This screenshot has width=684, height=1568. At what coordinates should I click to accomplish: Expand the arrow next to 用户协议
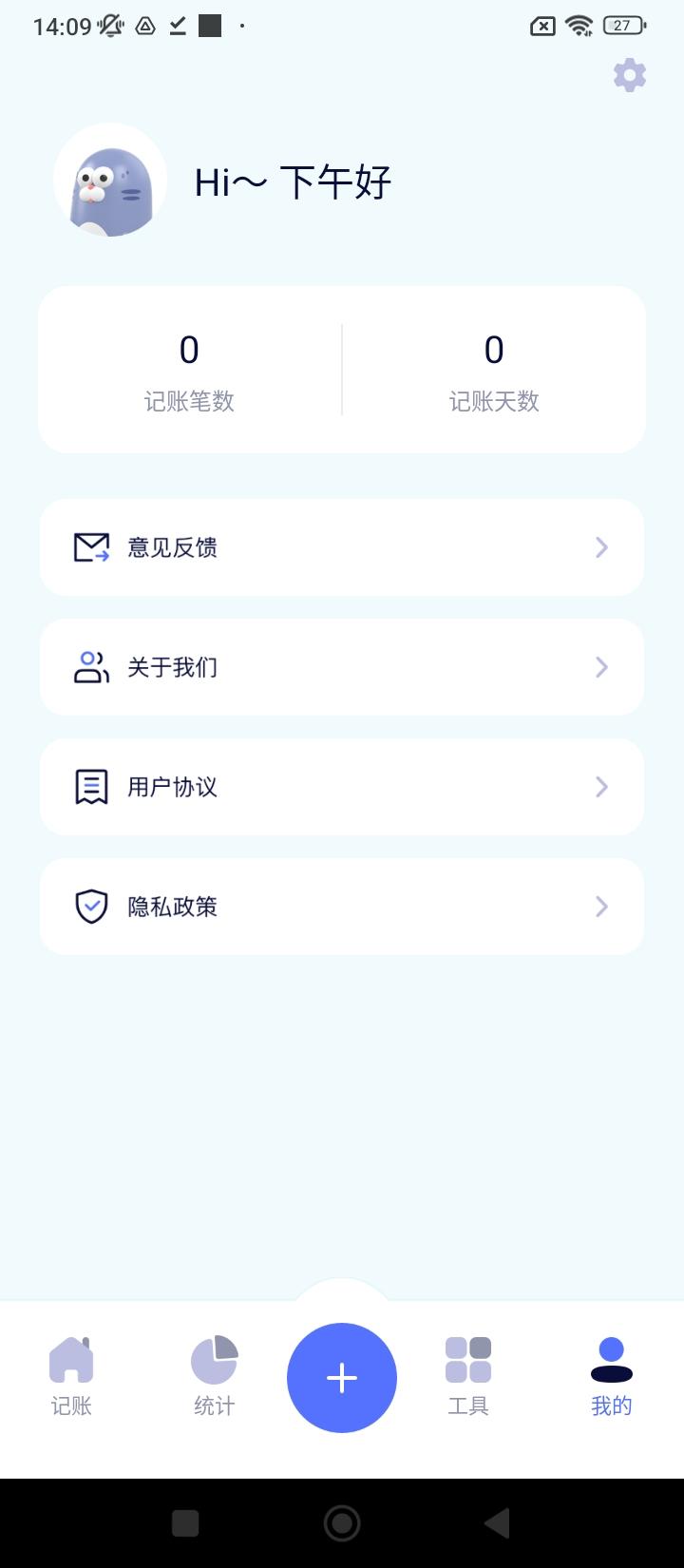pos(600,786)
